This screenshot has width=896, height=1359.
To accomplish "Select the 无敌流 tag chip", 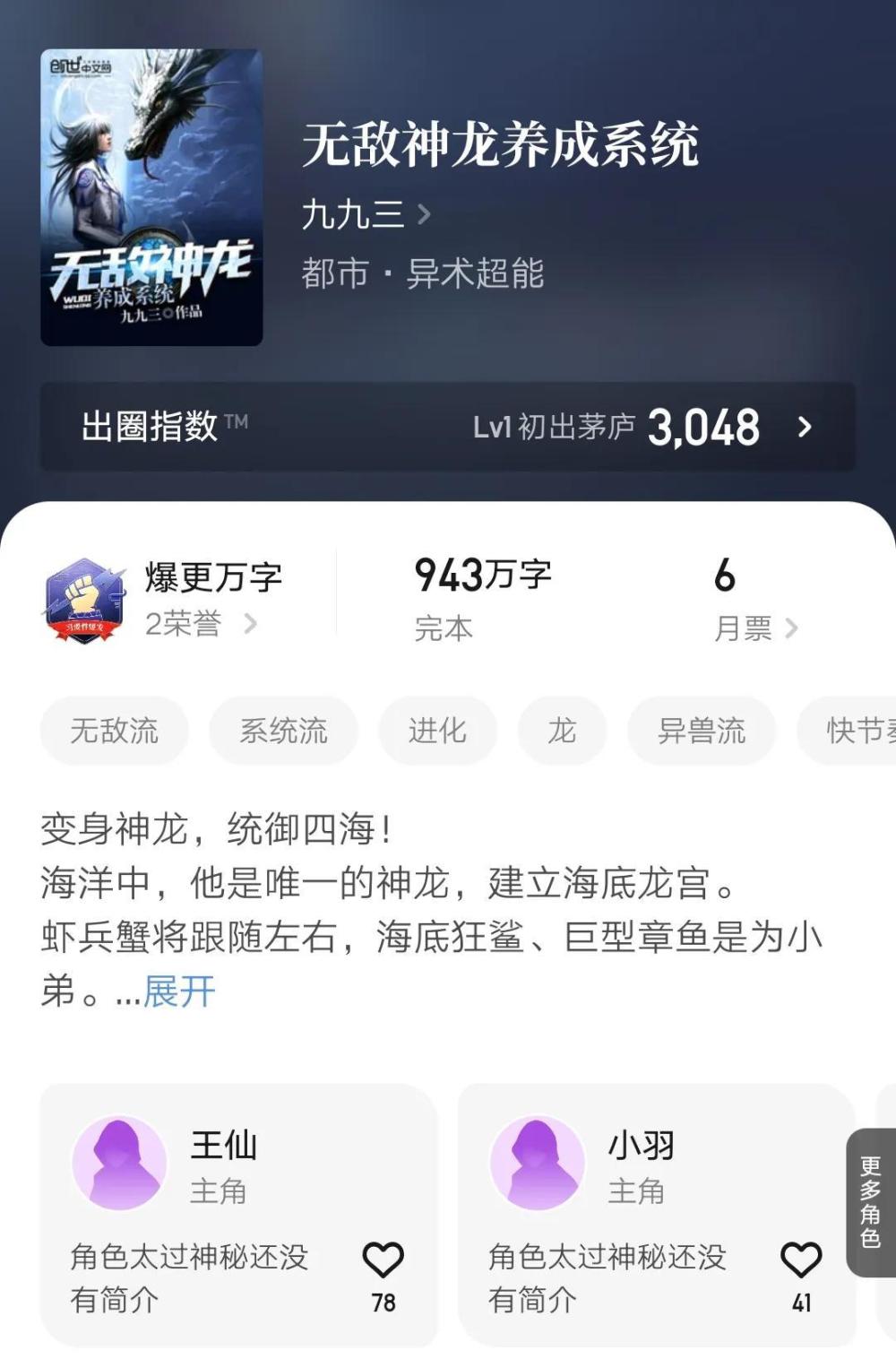I will (115, 731).
